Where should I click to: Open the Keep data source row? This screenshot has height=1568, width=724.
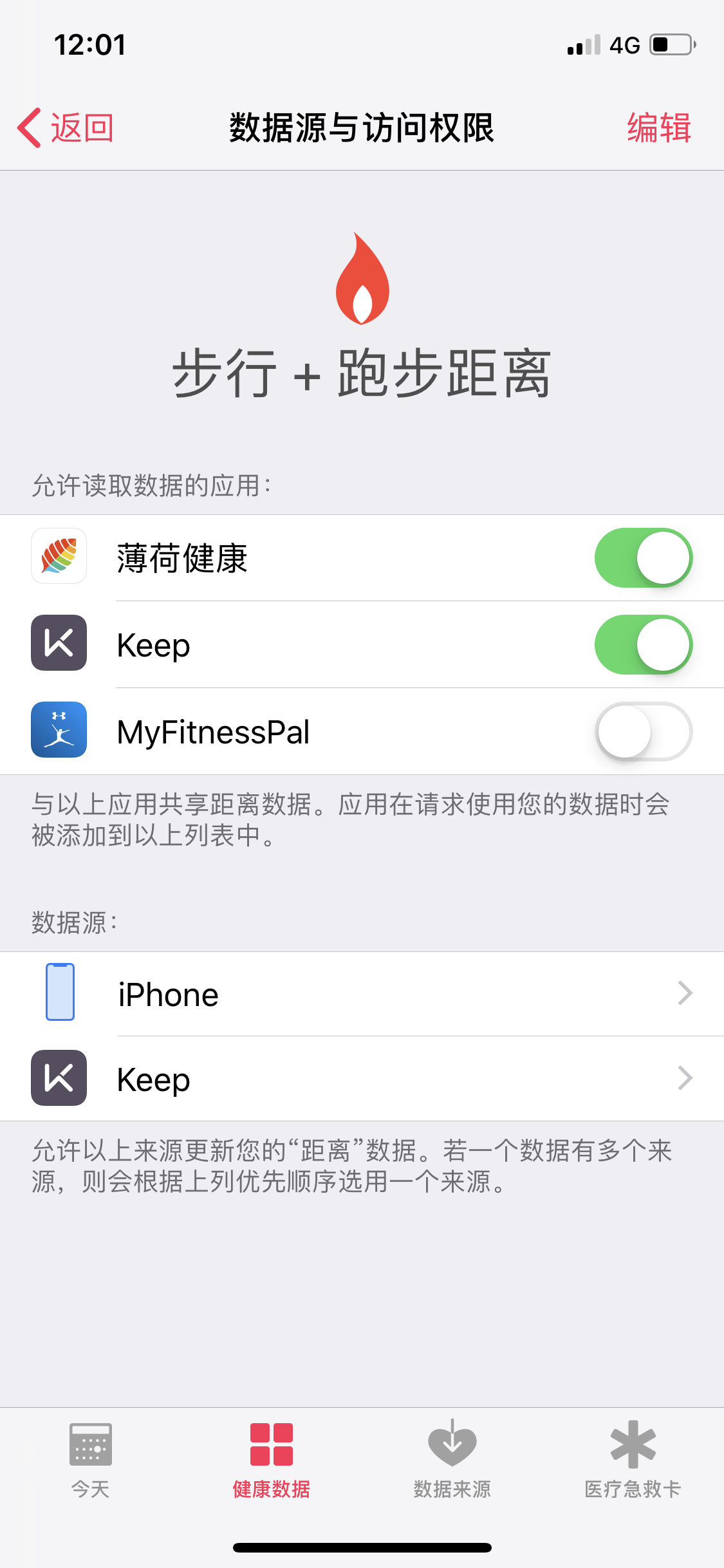click(362, 1079)
